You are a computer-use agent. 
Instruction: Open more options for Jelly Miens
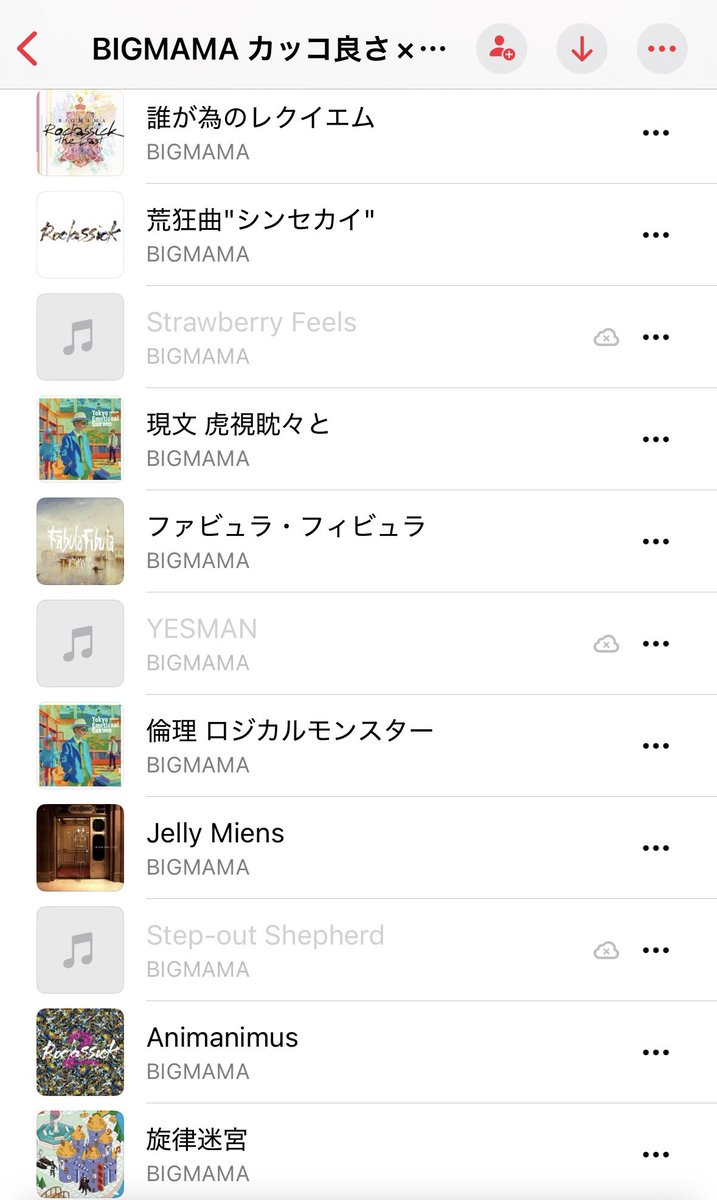pos(655,848)
